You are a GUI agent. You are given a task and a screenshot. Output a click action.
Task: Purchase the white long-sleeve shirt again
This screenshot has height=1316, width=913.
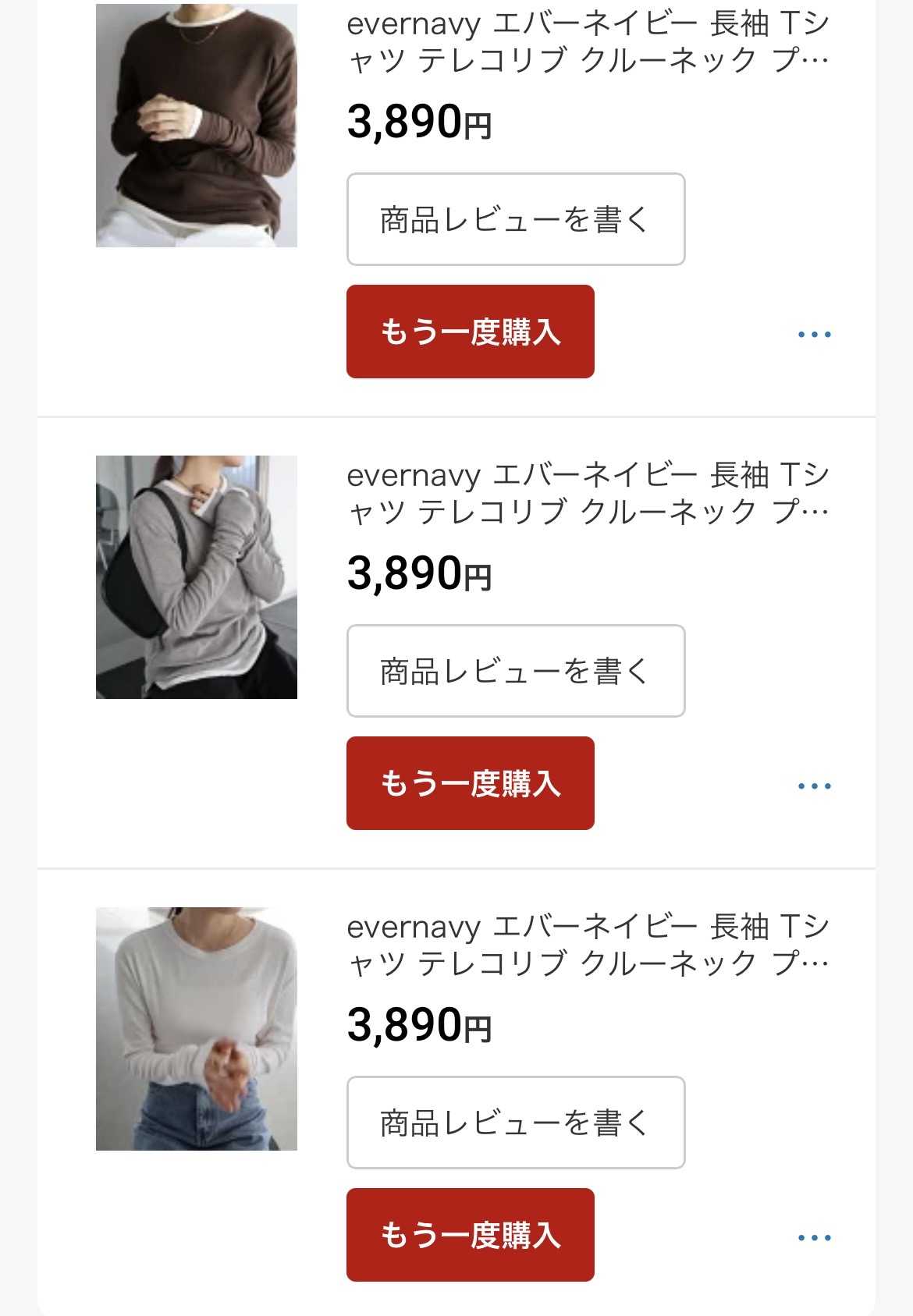pos(470,1235)
